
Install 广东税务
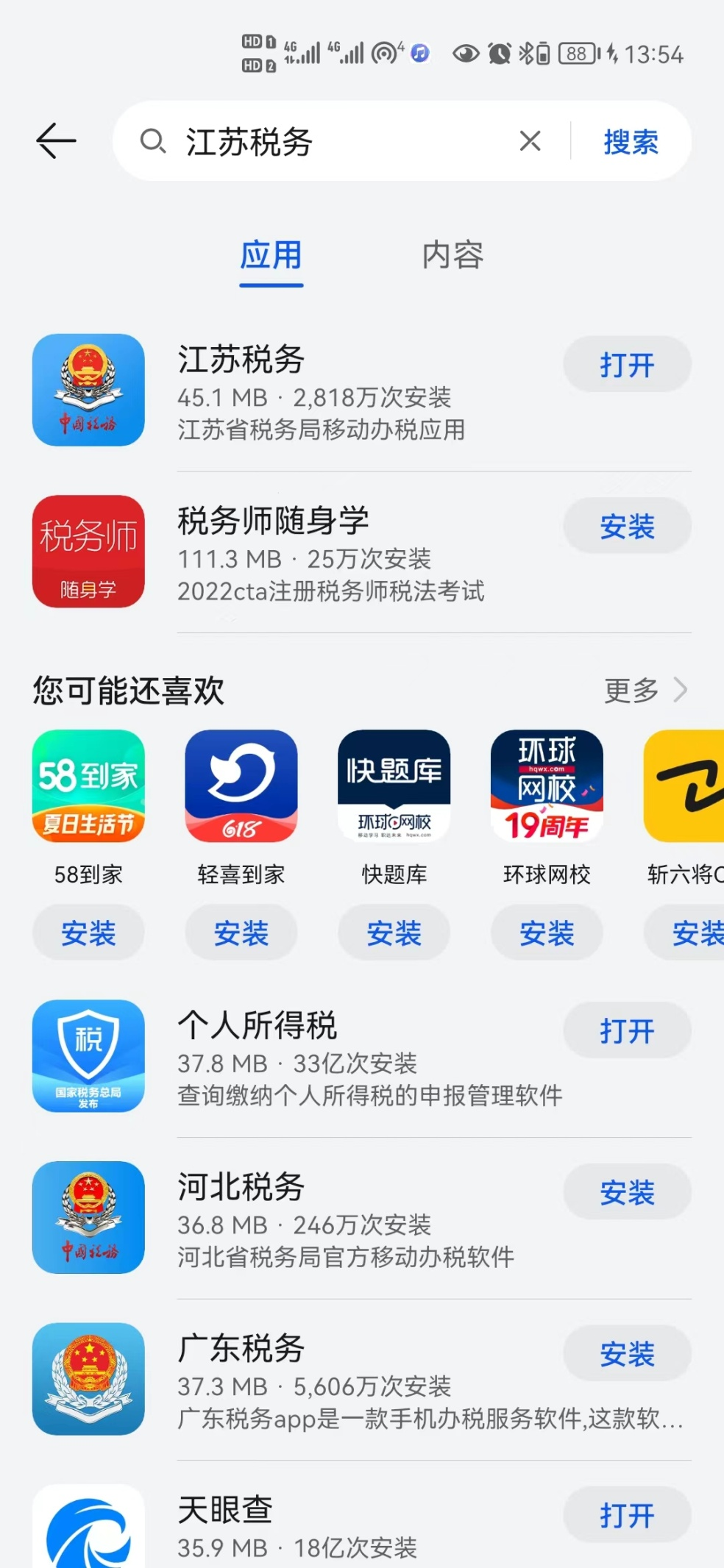point(627,1354)
